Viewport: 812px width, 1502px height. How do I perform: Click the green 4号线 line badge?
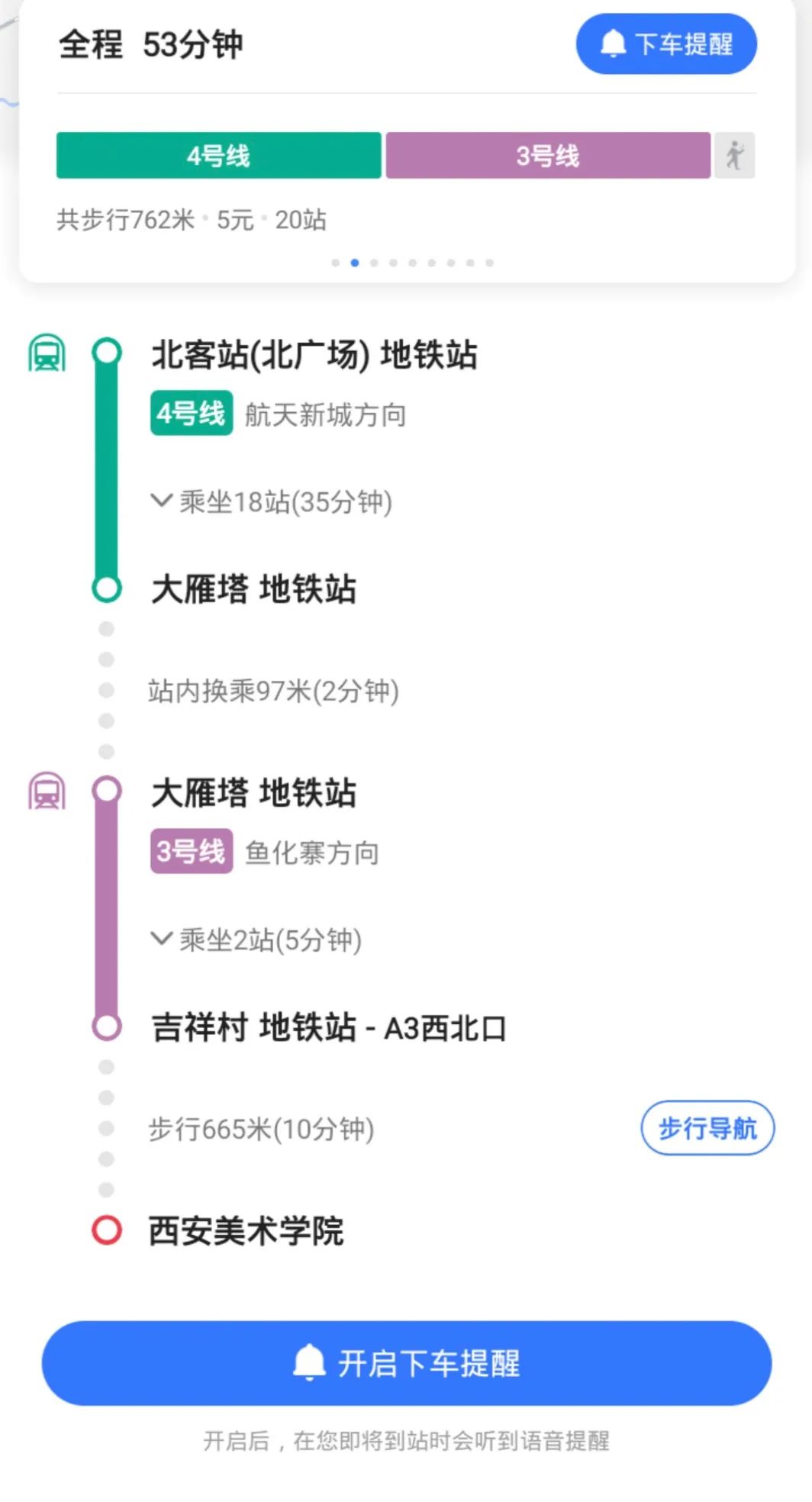[x=192, y=414]
